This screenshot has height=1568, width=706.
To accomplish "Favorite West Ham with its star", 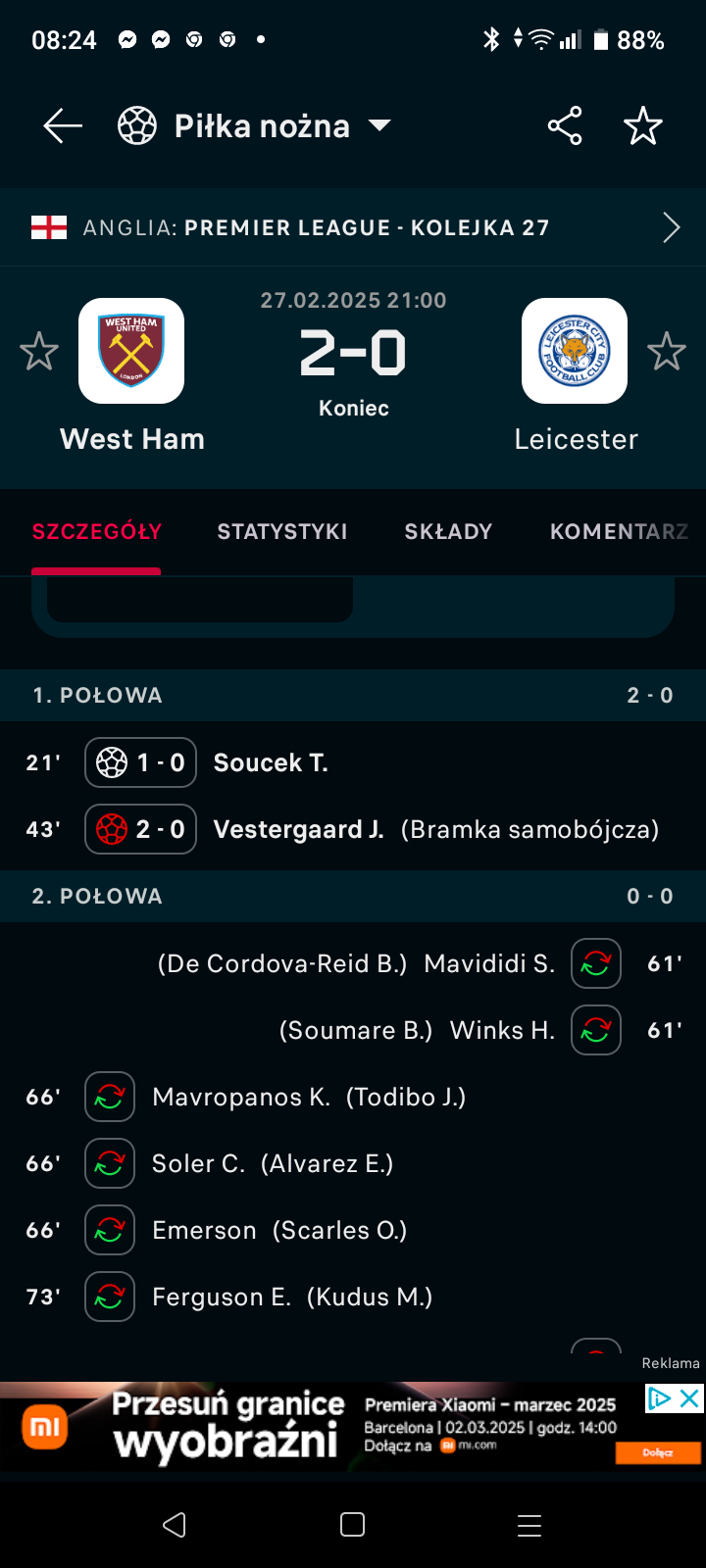I will coord(39,351).
